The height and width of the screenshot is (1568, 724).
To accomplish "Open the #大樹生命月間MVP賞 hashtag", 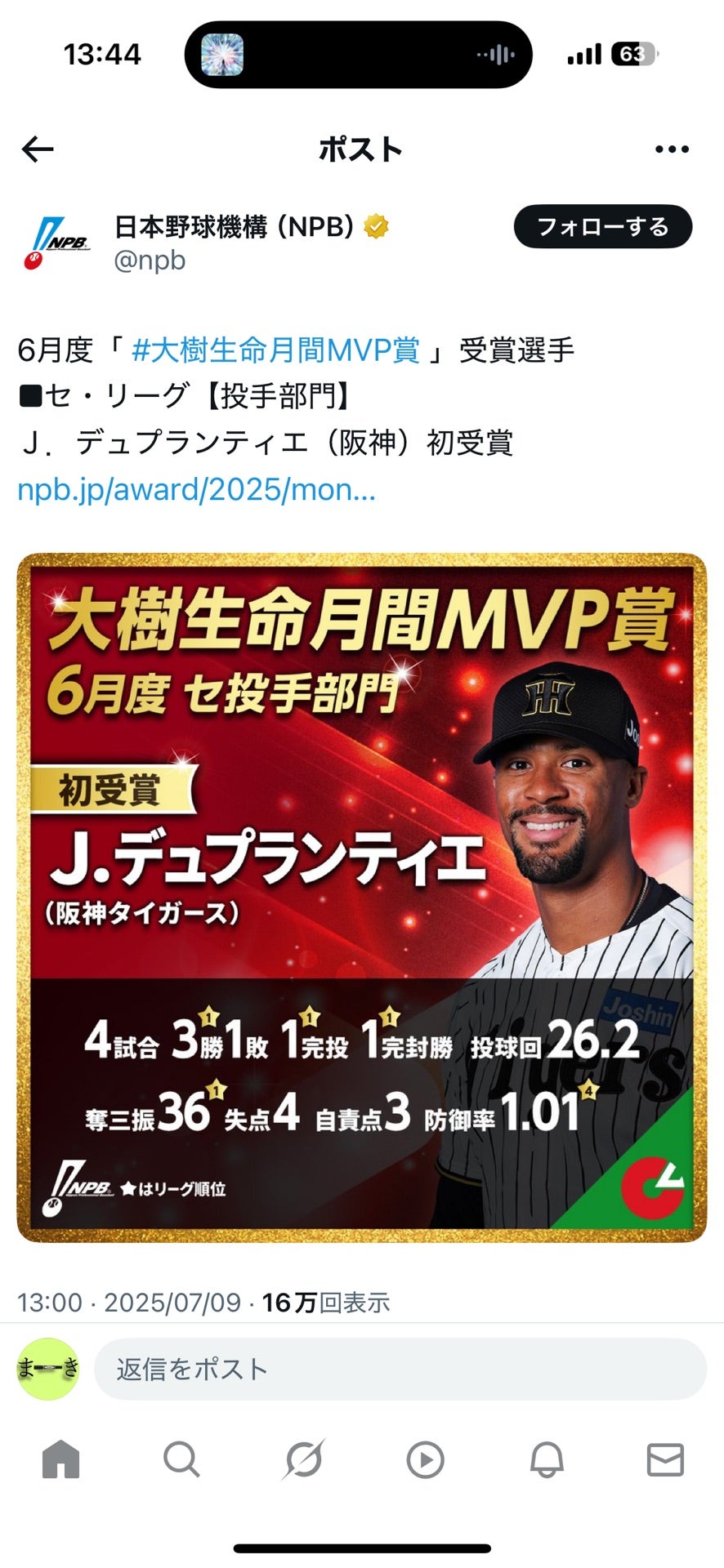I will (x=275, y=350).
